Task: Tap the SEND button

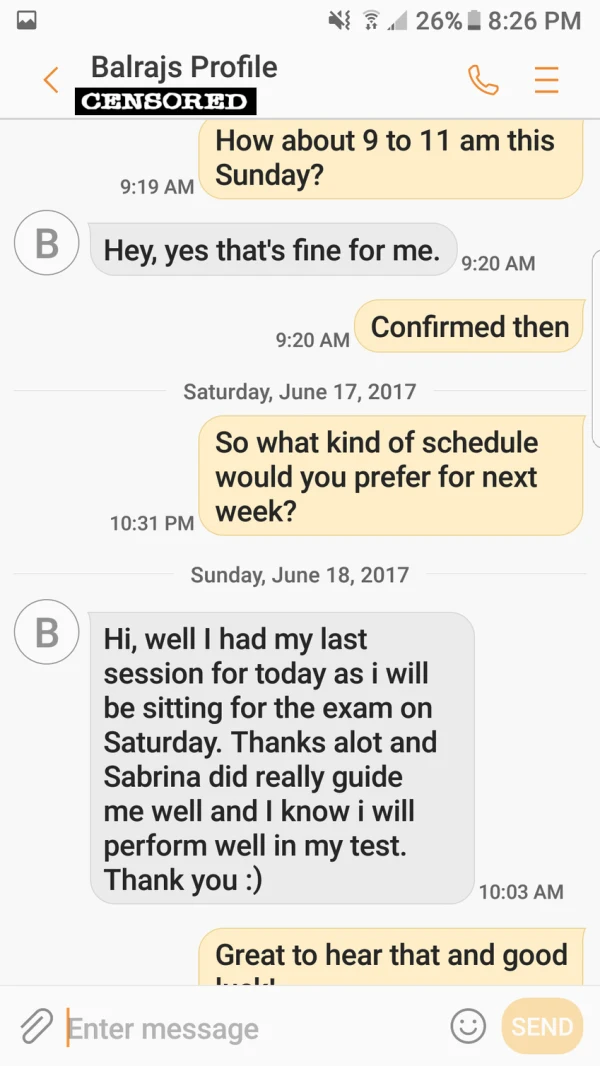Action: pyautogui.click(x=542, y=1026)
